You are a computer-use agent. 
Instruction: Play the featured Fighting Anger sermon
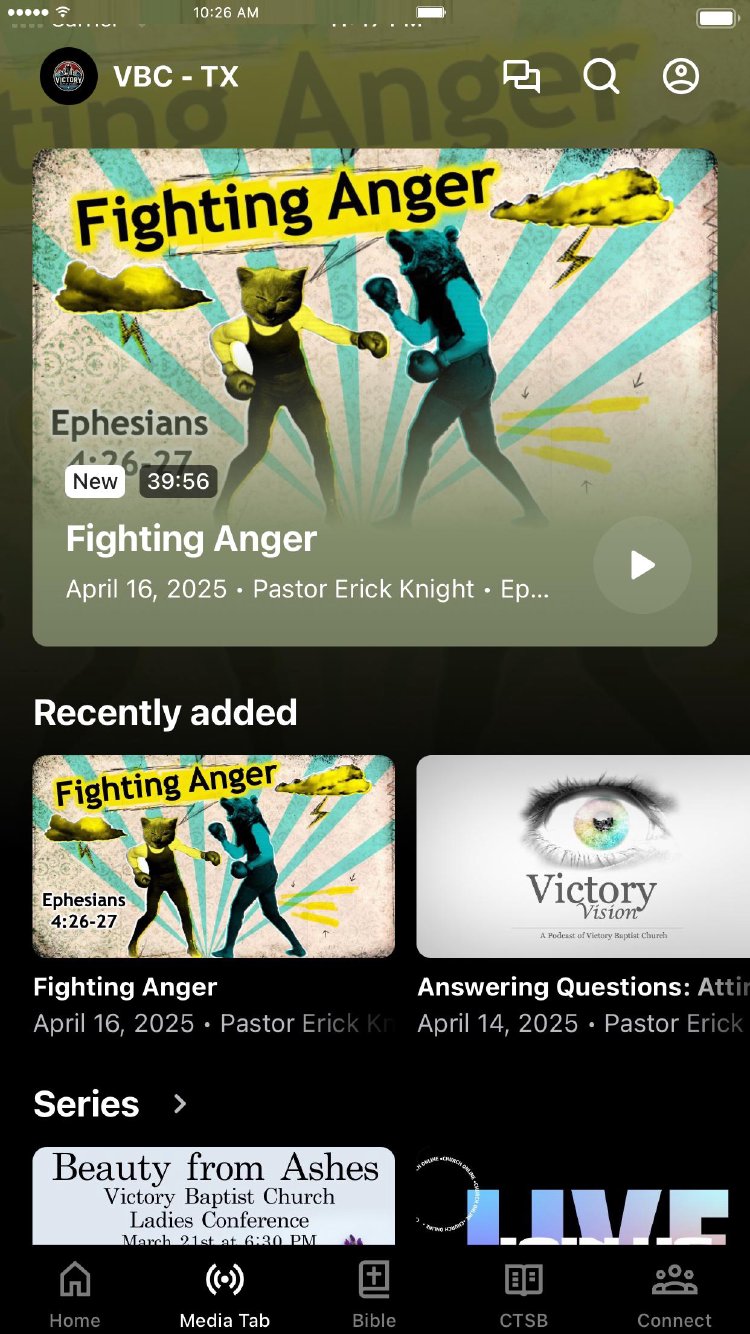coord(642,565)
